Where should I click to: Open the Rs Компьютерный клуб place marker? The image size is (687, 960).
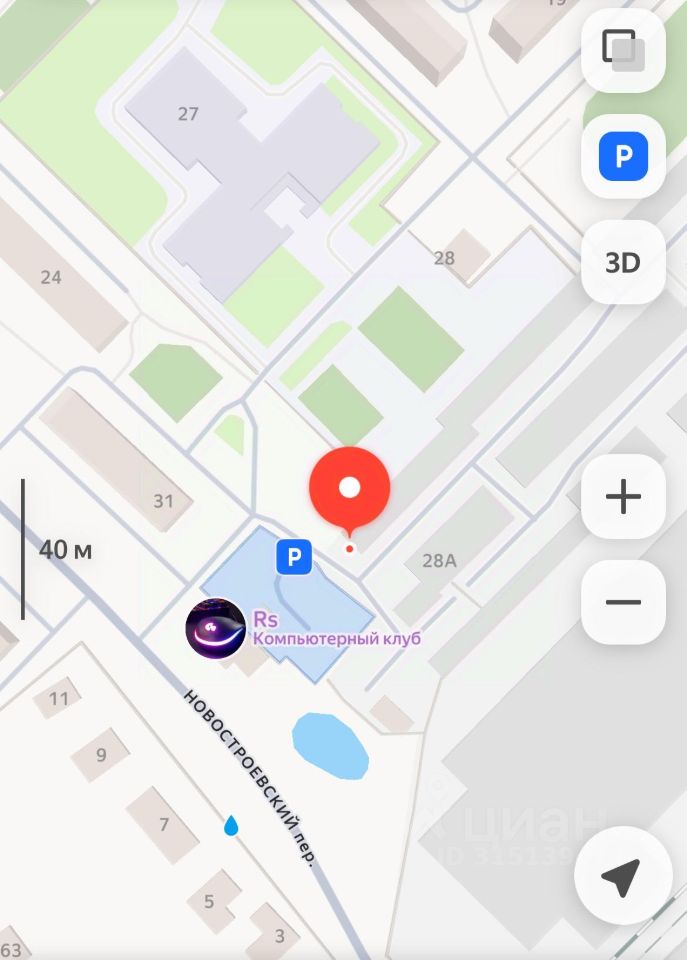pyautogui.click(x=216, y=628)
